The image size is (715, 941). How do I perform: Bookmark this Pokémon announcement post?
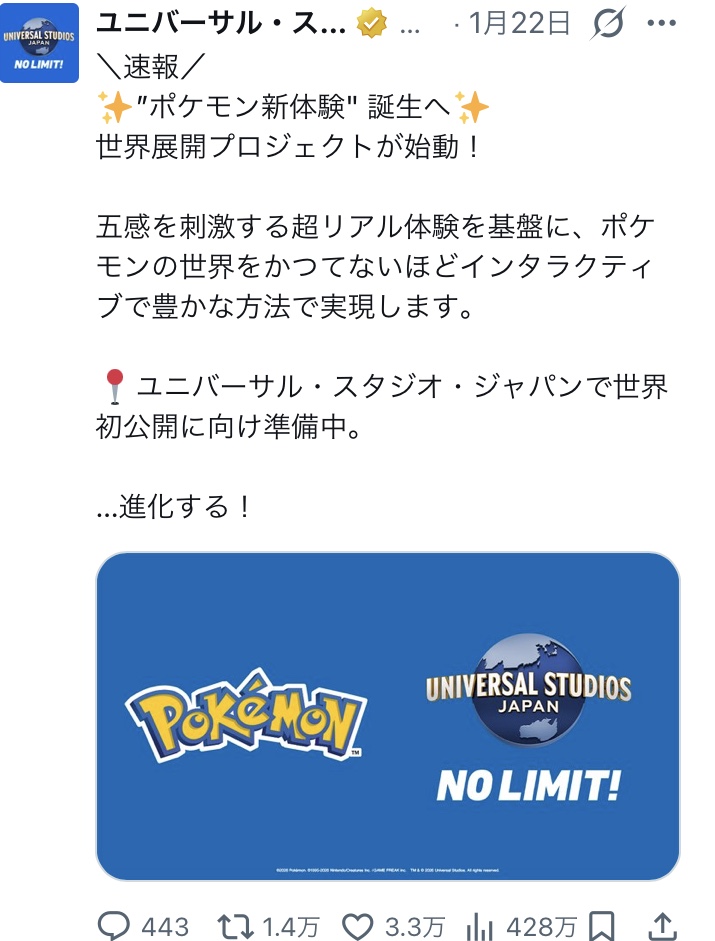click(602, 924)
